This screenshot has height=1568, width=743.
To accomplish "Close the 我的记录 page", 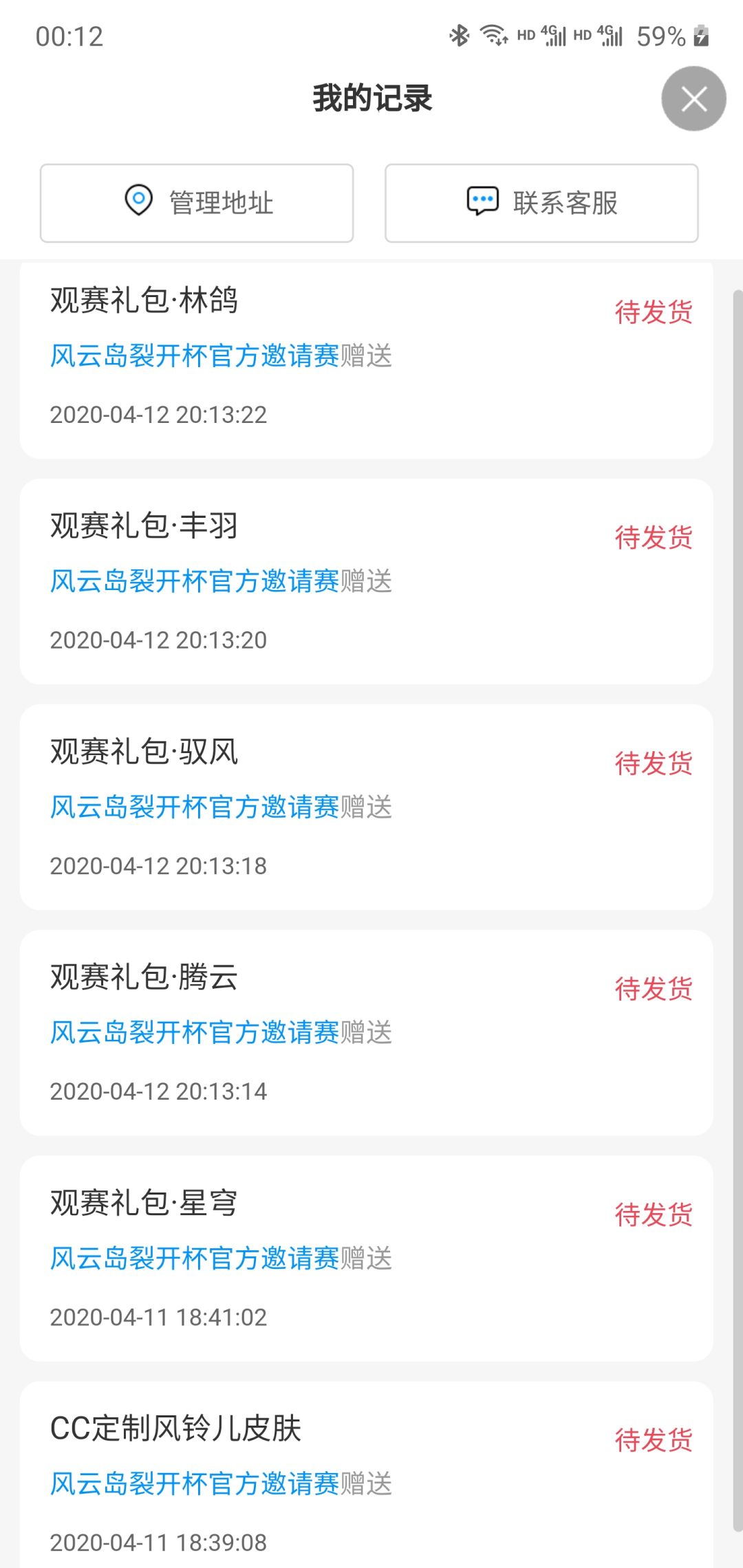I will pos(693,99).
